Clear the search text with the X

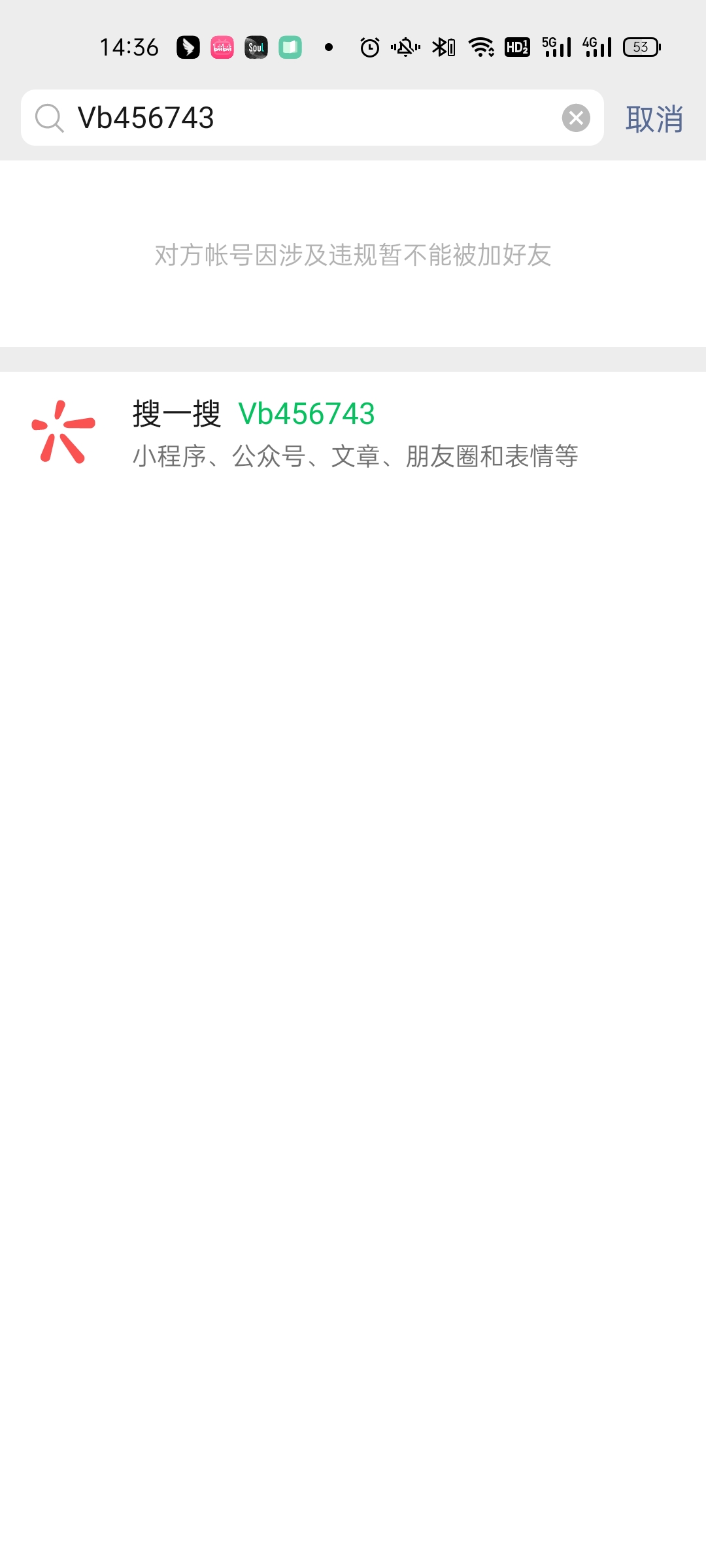tap(576, 118)
